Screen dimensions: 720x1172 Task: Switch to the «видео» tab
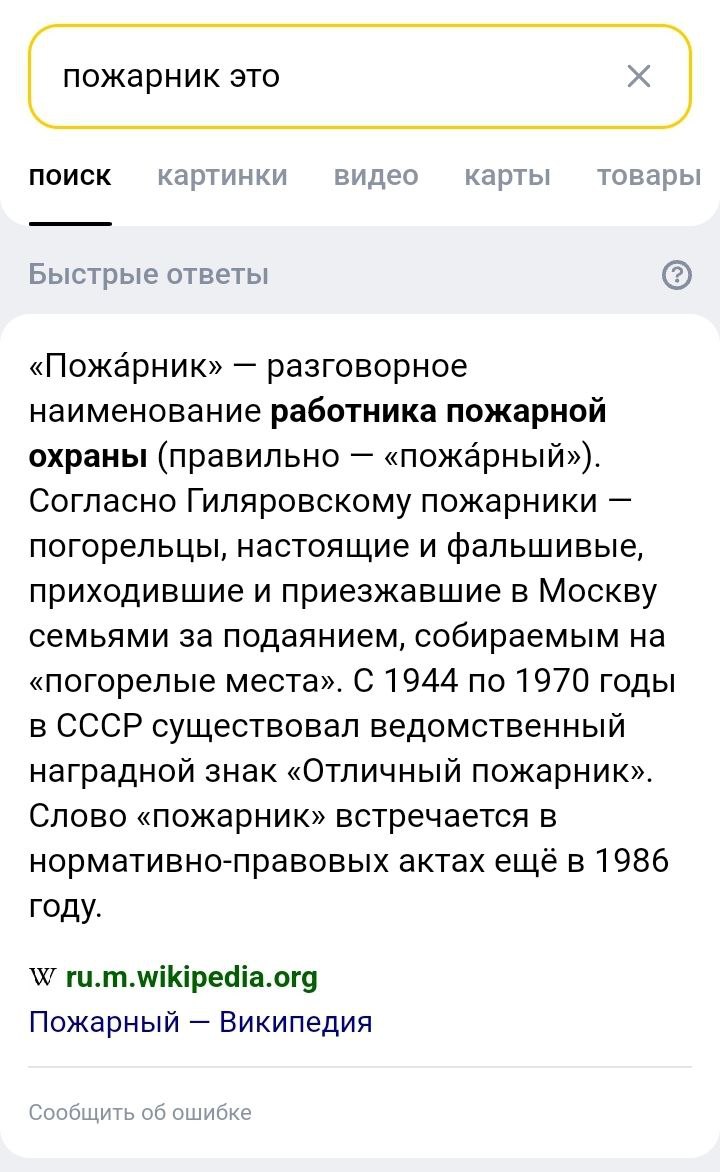pos(376,176)
